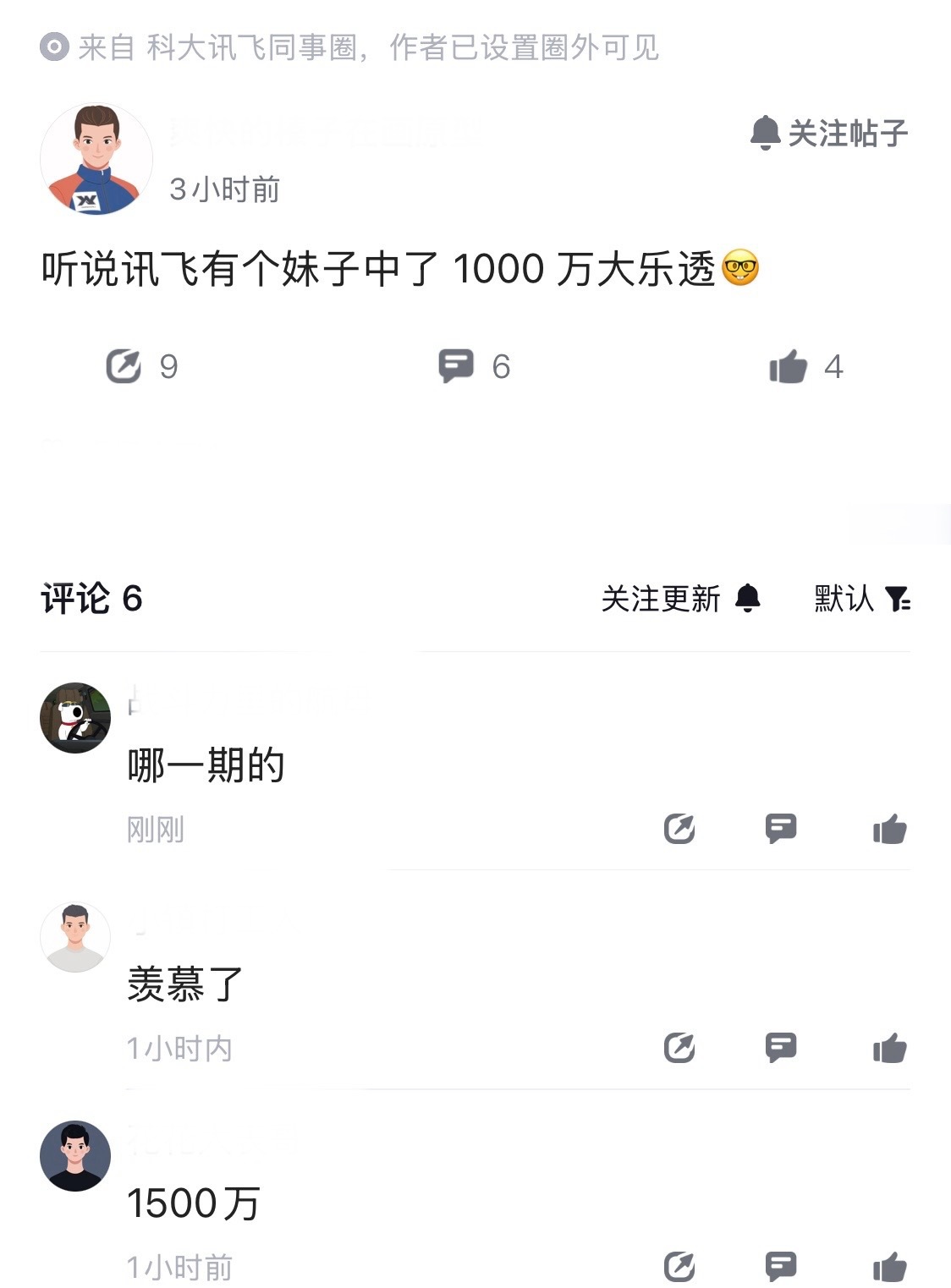Like the comment 哪一期的 with thumbs-up
Screen dimensions: 951x1288
[x=888, y=830]
